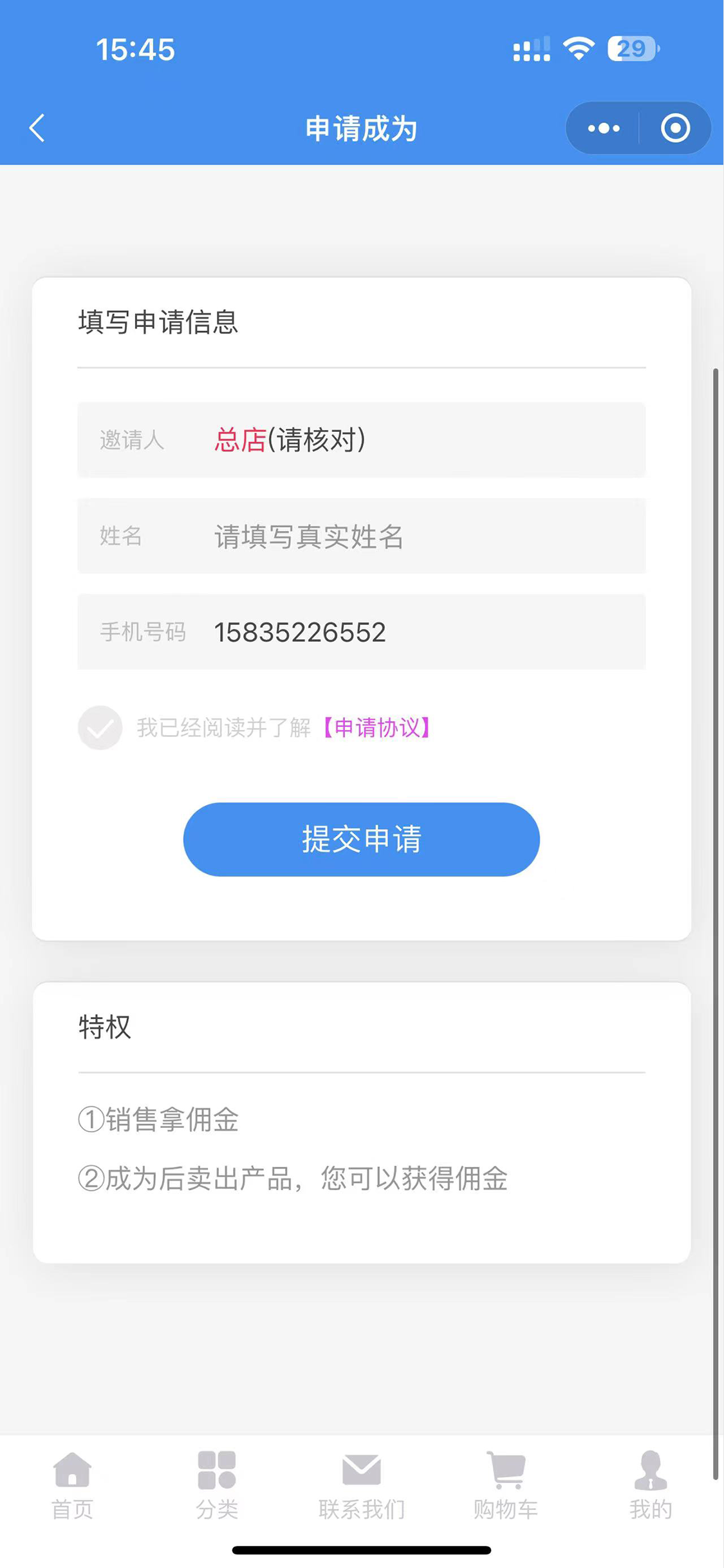
Task: Go to the 购物车 tab
Action: click(x=506, y=1486)
